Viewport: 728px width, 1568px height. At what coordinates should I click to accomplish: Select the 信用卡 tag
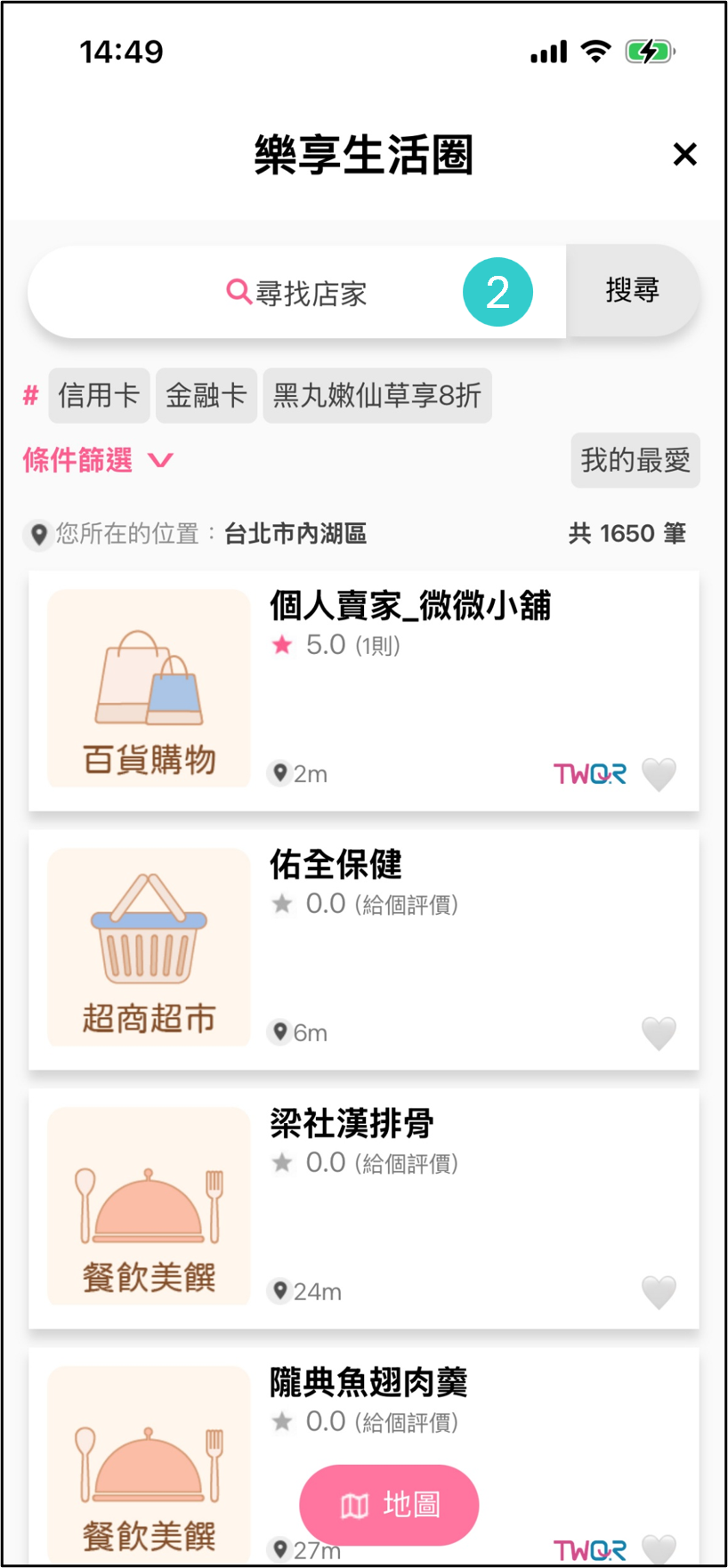[99, 395]
